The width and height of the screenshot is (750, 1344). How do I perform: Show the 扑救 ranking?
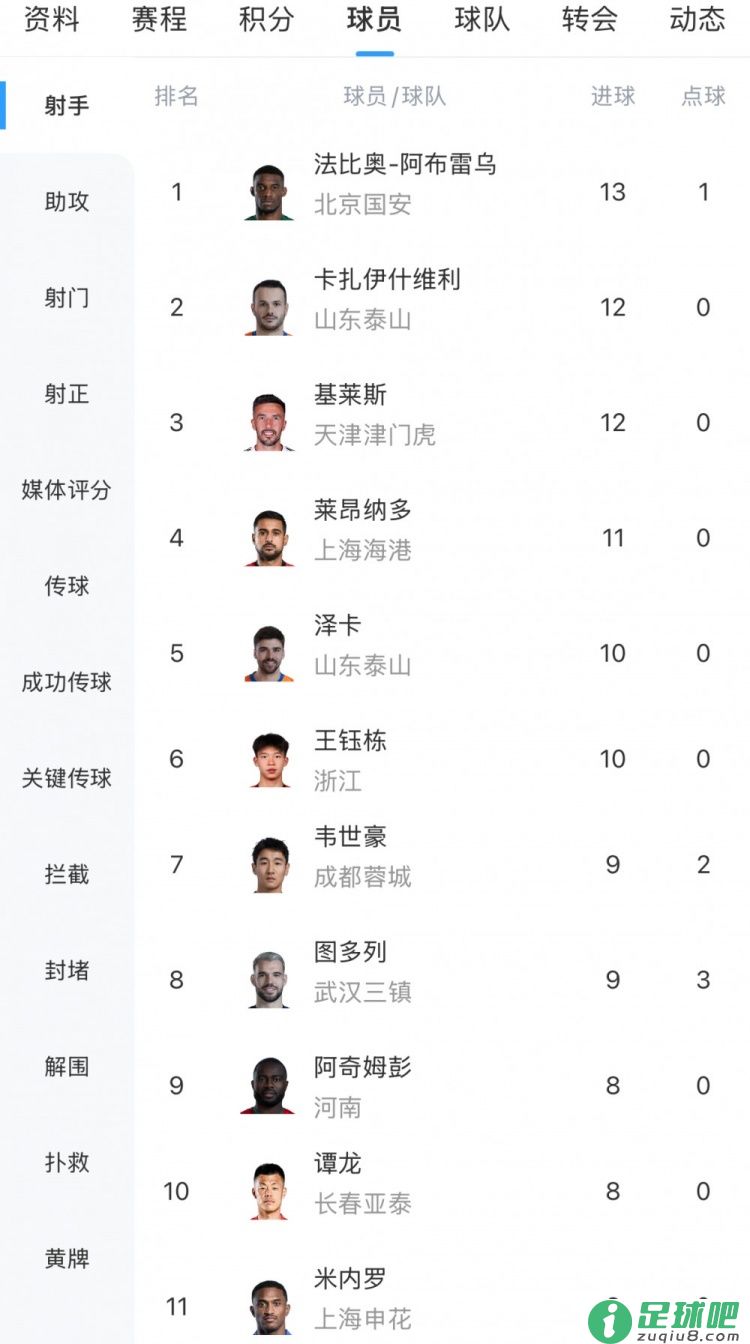coord(67,1162)
